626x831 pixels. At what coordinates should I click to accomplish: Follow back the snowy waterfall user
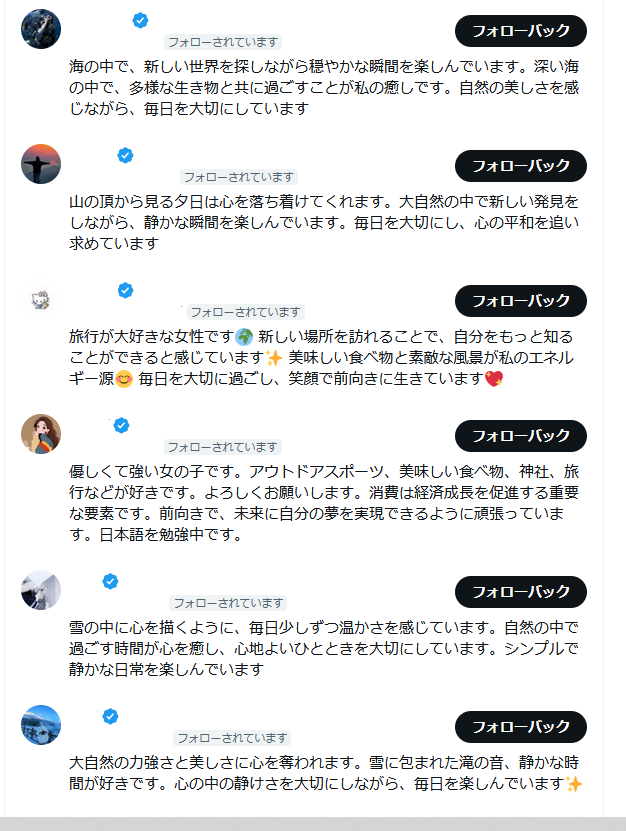coord(520,726)
